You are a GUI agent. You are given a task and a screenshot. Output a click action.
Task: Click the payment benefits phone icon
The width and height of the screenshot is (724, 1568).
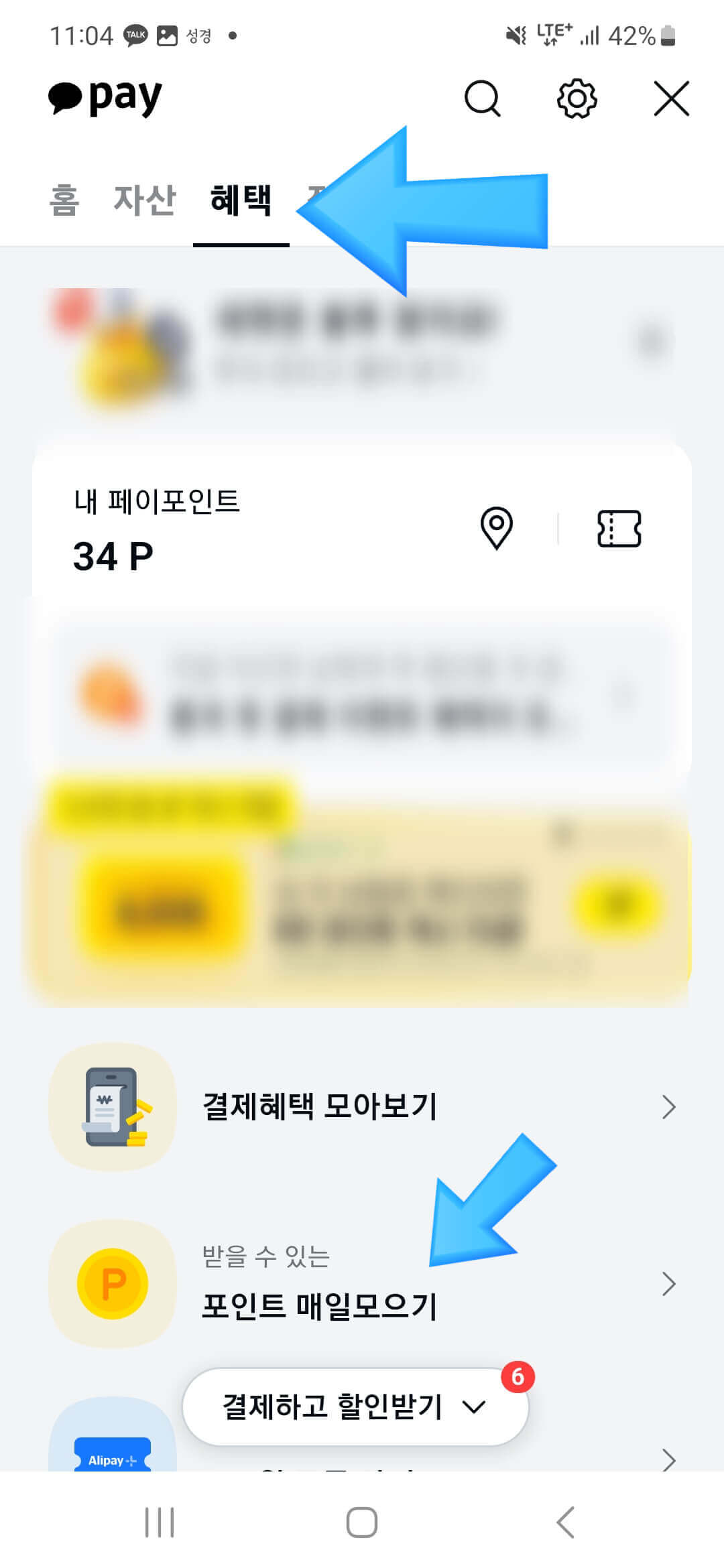coord(113,1106)
